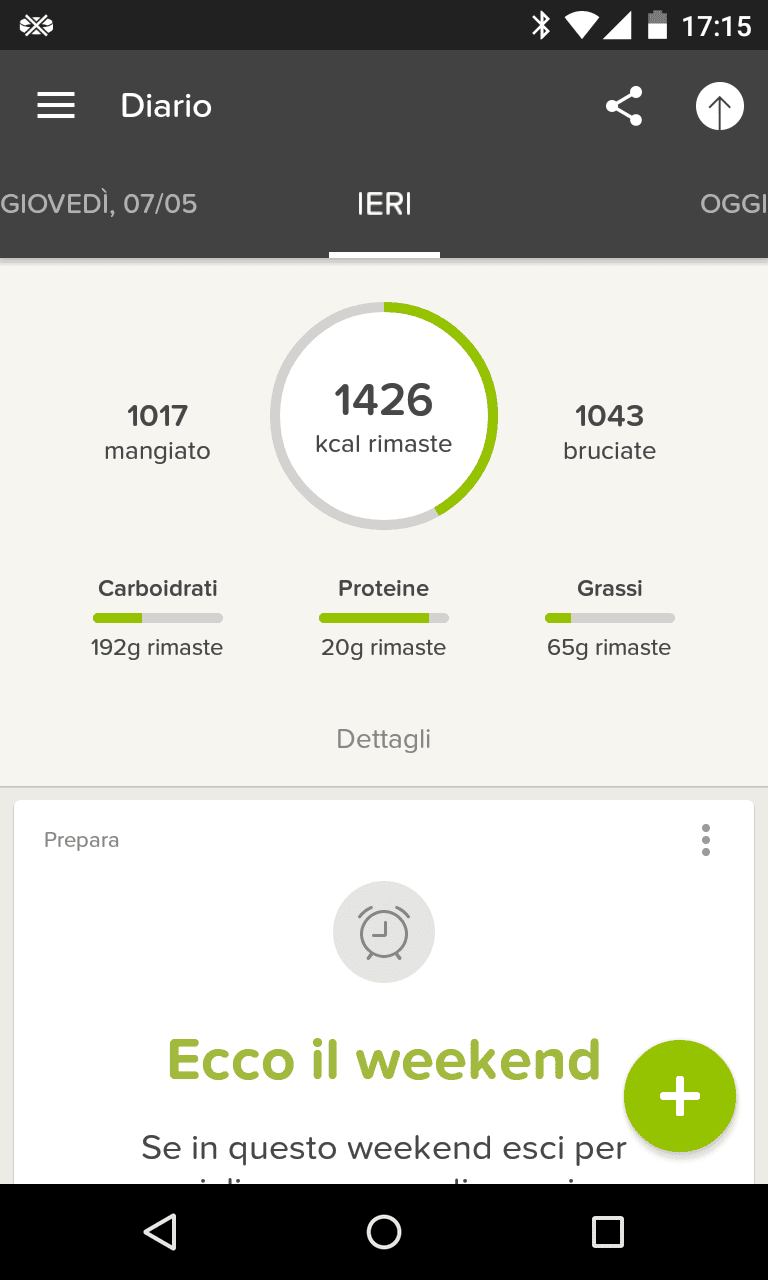Select the Ieri tab
The width and height of the screenshot is (768, 1280).
pos(384,204)
